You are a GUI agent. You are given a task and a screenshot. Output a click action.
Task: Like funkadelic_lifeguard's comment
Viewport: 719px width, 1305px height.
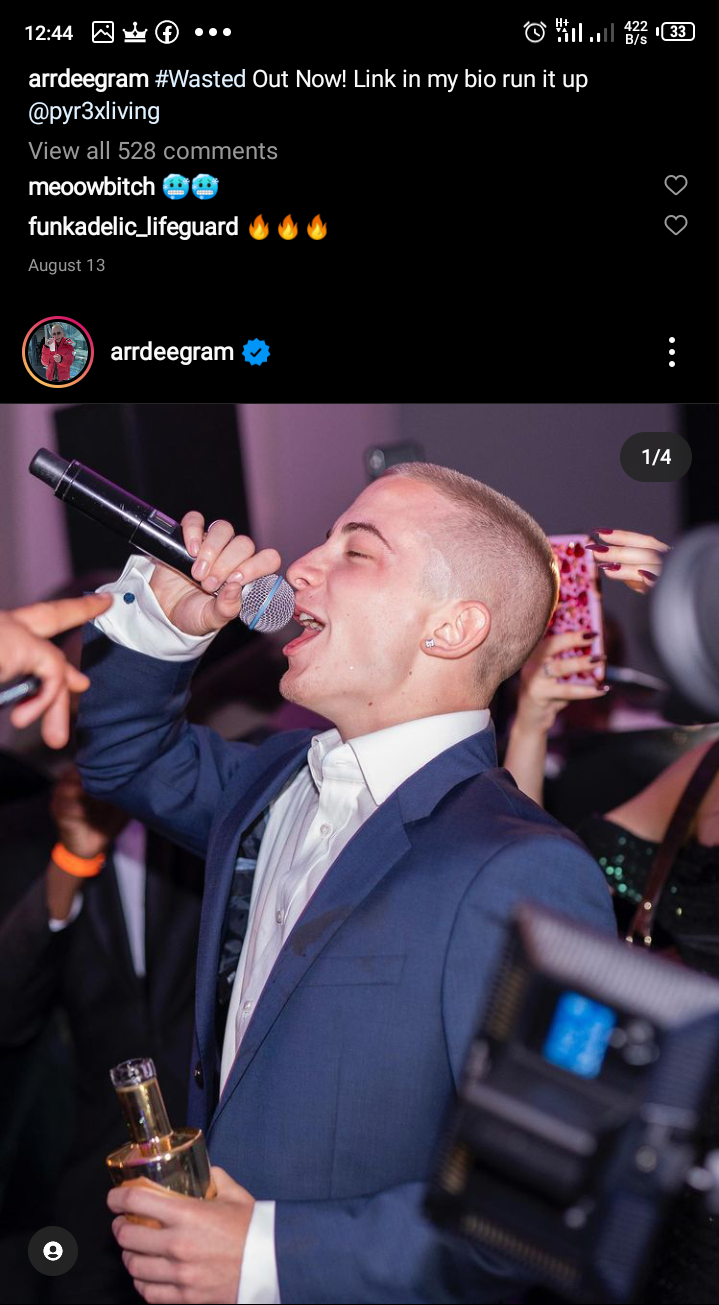pyautogui.click(x=676, y=226)
